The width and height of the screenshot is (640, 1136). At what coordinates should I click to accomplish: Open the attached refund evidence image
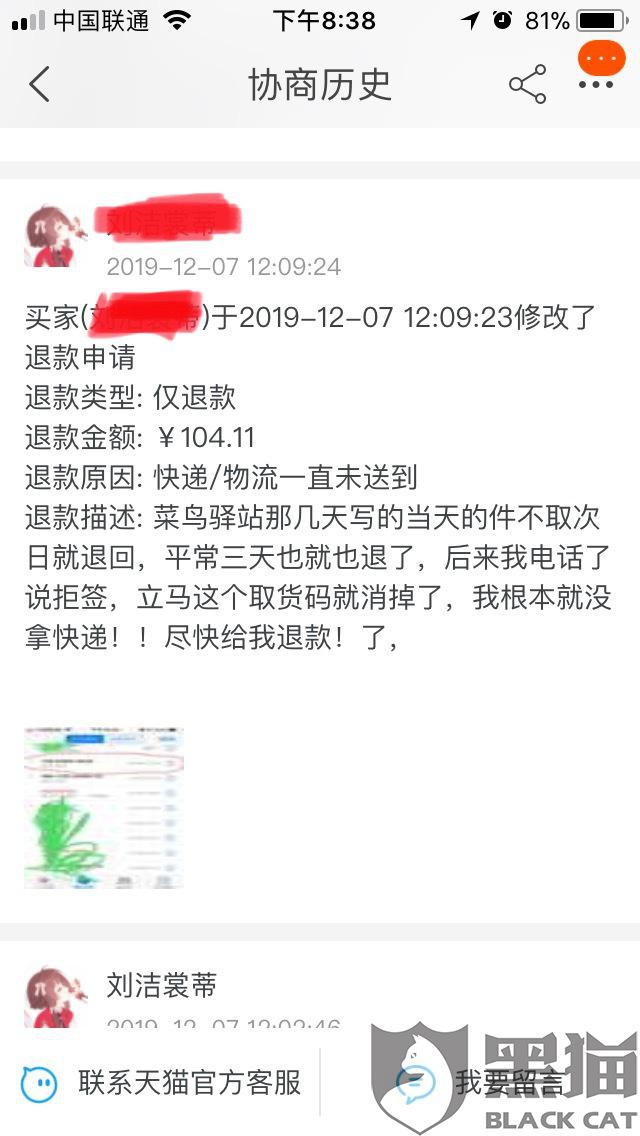click(x=104, y=808)
